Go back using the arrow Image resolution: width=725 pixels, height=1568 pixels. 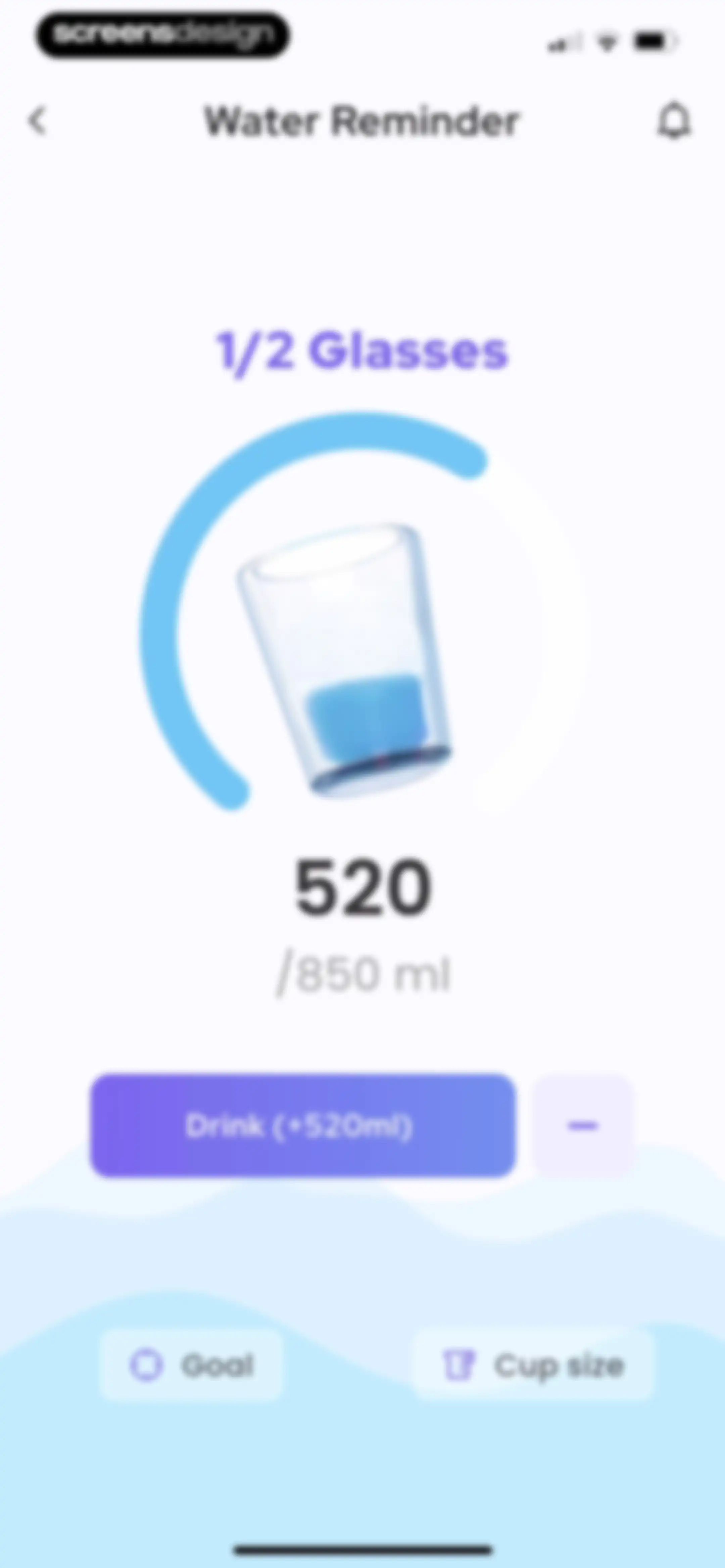coord(38,121)
